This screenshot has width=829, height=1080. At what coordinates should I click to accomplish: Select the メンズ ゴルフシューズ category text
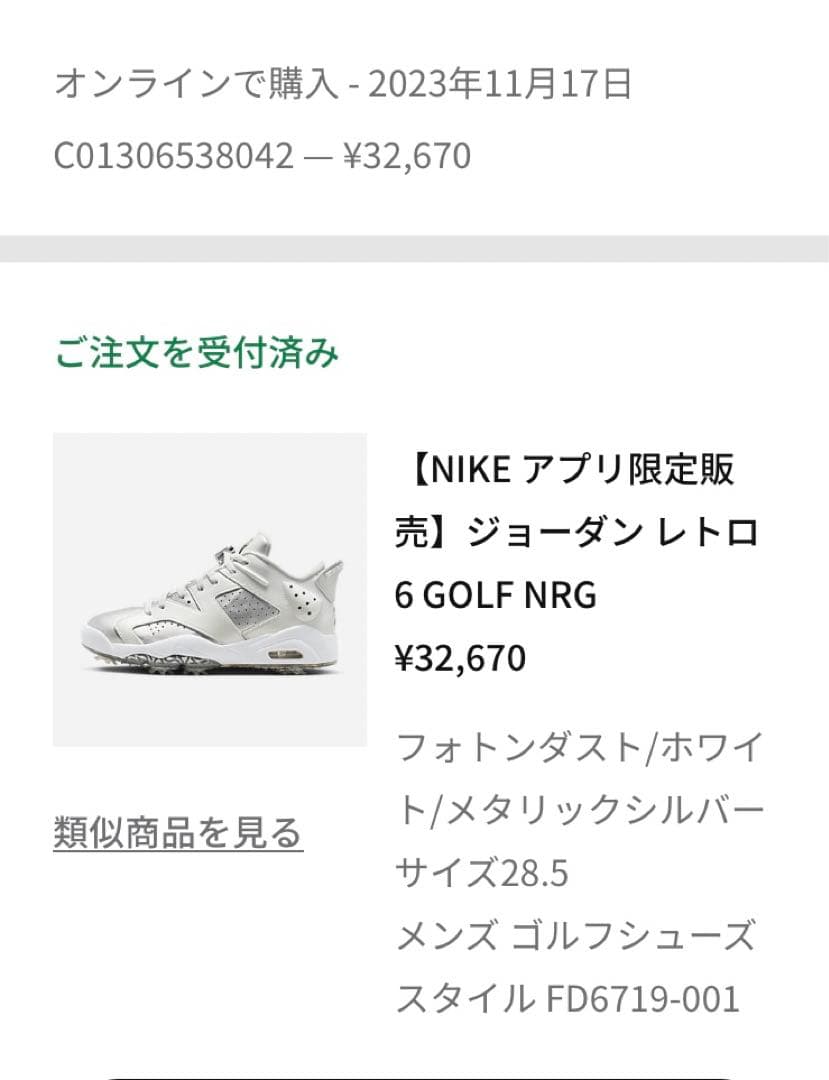coord(575,935)
